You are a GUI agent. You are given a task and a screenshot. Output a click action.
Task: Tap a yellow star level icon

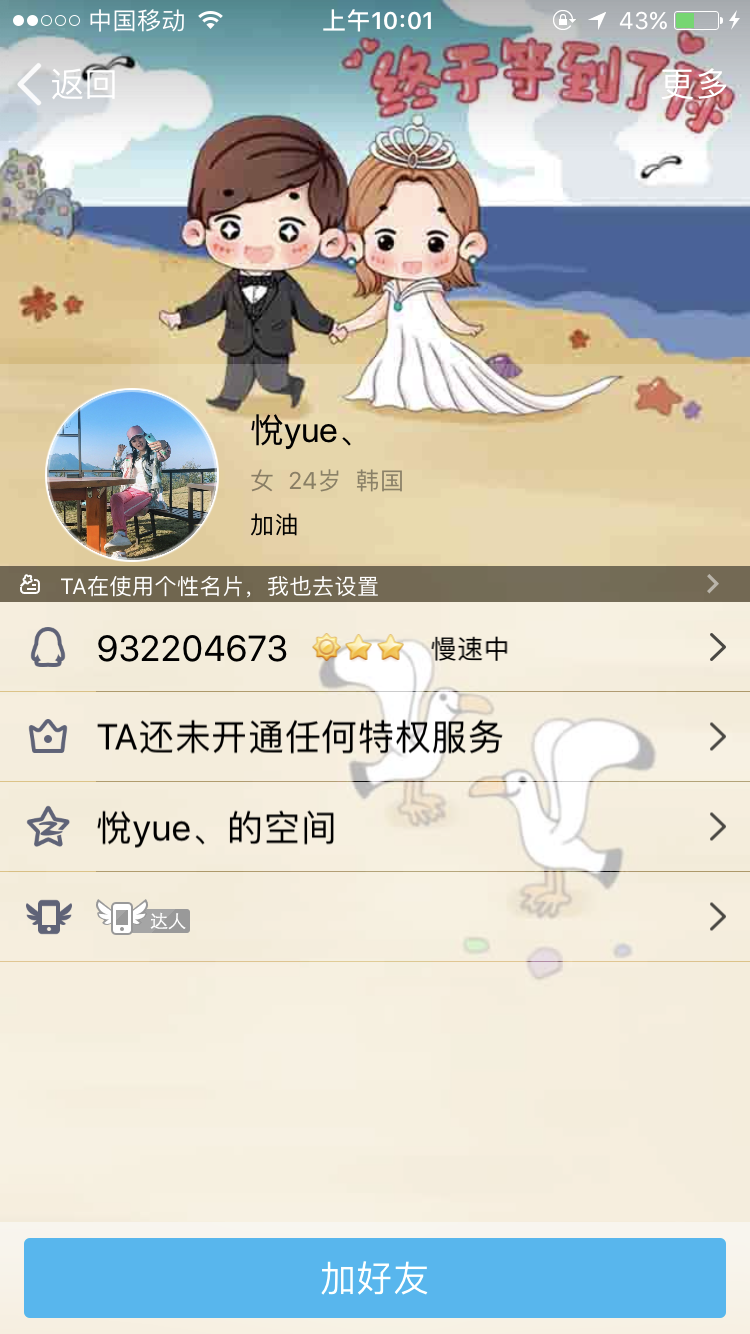358,647
